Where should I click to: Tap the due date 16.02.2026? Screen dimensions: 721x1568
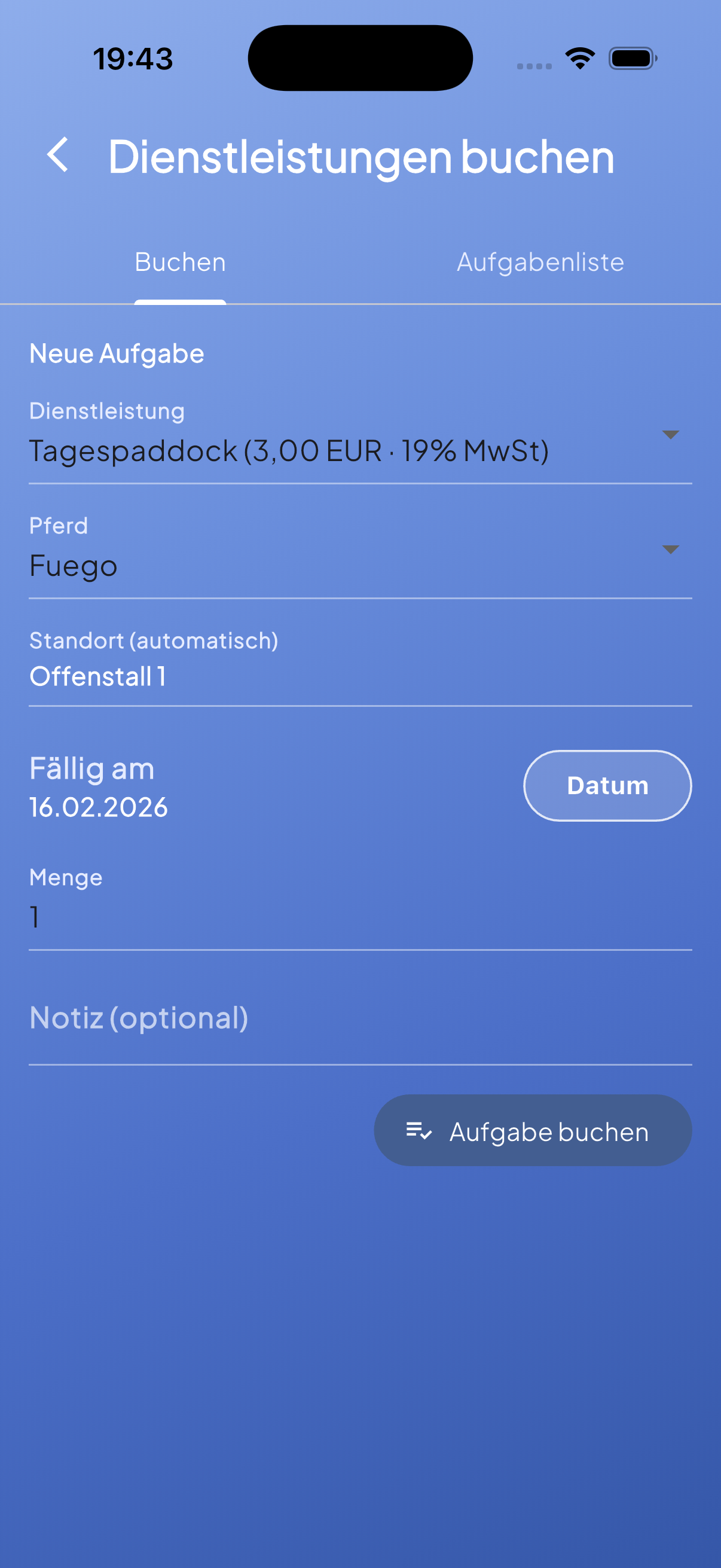click(x=98, y=807)
